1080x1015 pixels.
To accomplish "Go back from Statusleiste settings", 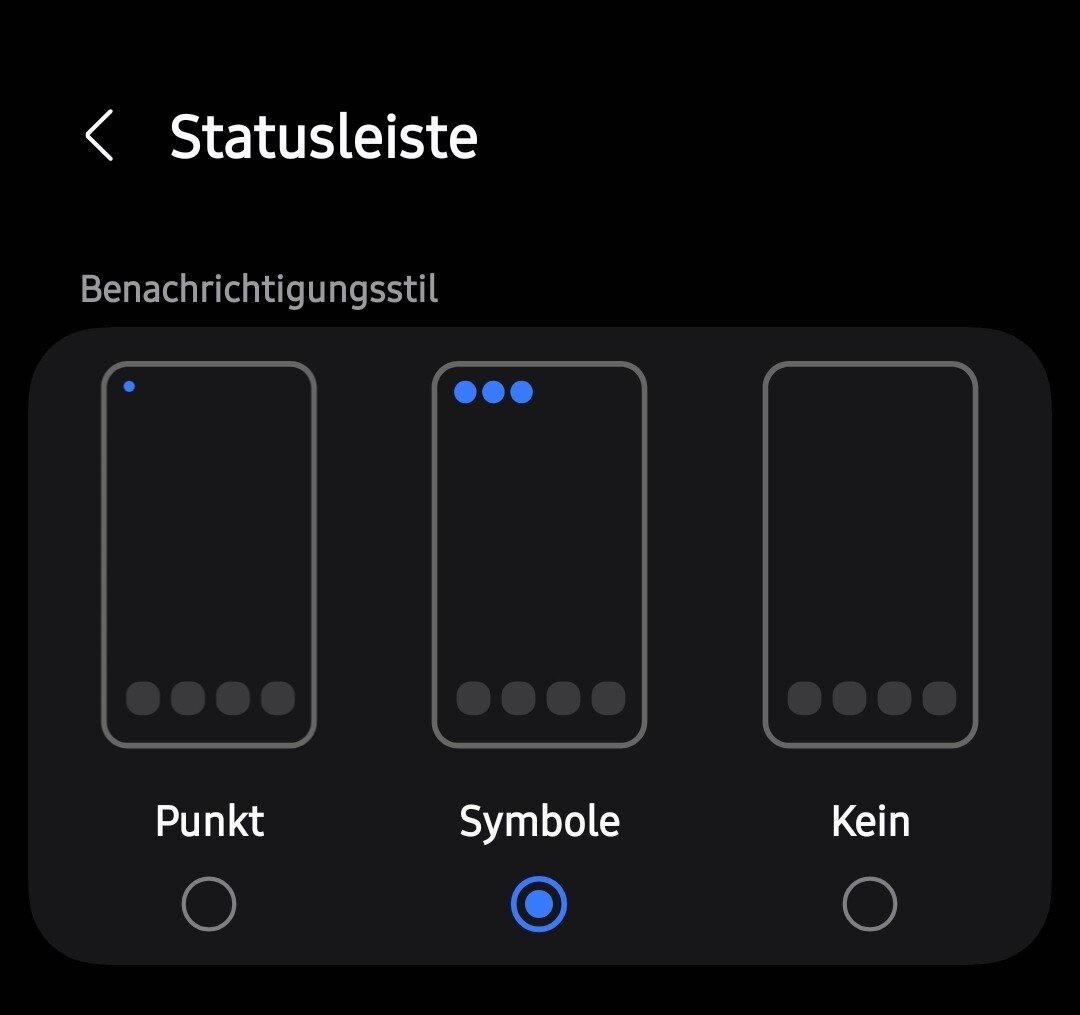I will pyautogui.click(x=99, y=136).
